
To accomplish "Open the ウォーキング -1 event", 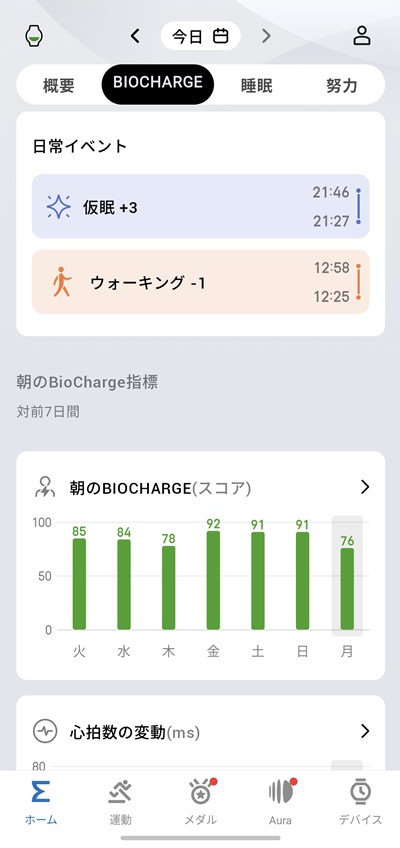I will click(201, 282).
